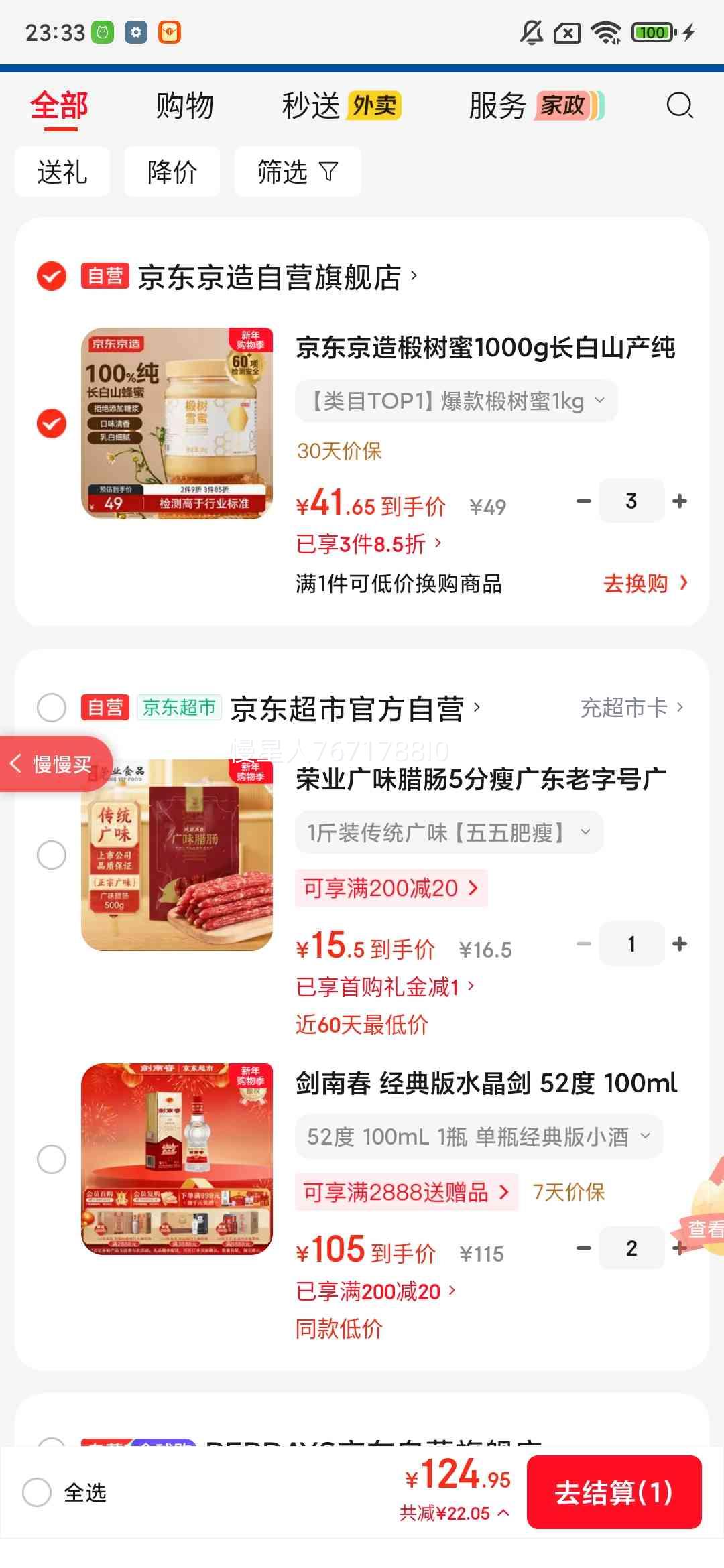This screenshot has width=724, height=1568.
Task: Enable the 全选 select-all checkbox
Action: point(36,1492)
